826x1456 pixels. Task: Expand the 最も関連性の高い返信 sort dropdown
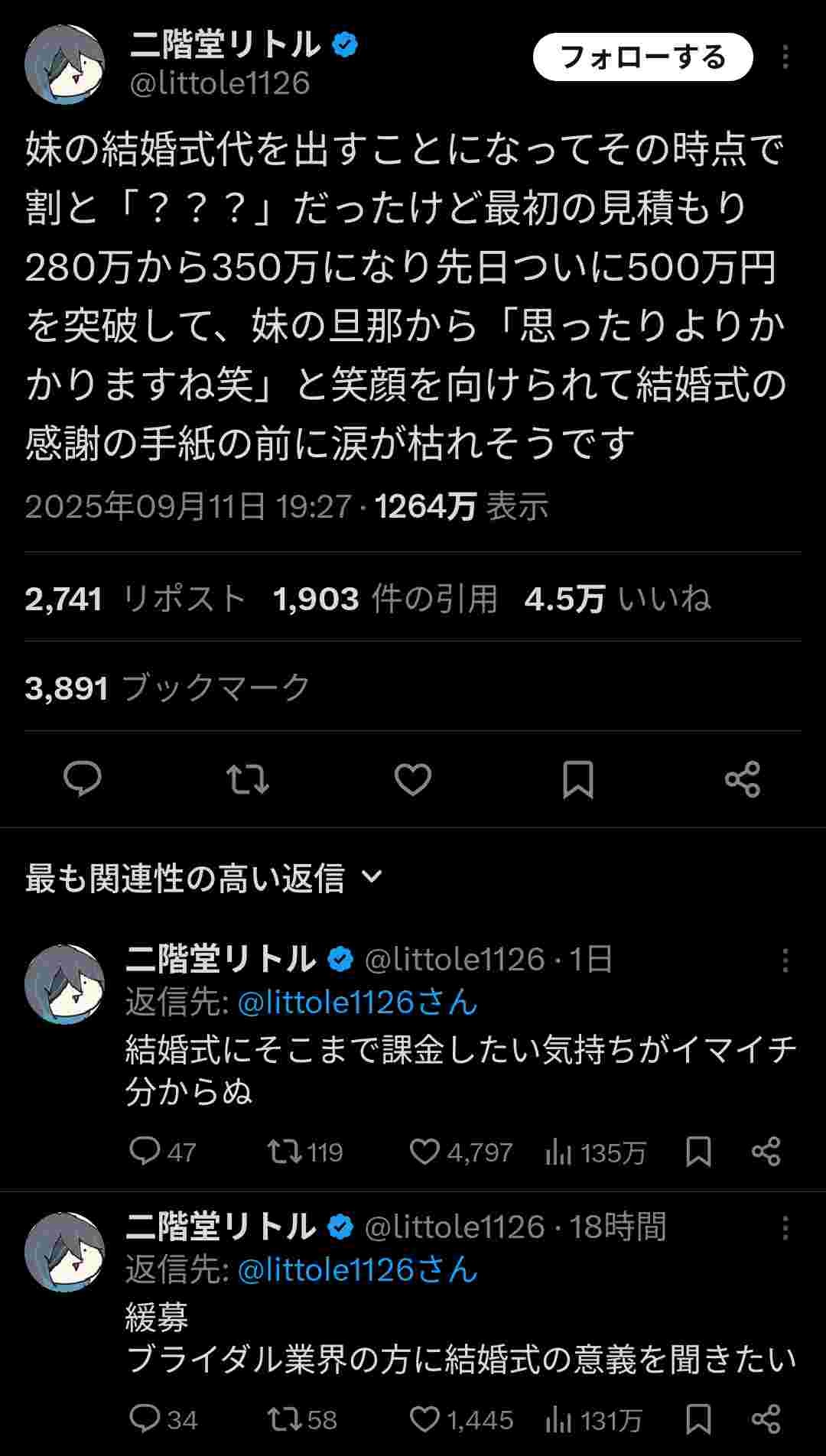[203, 878]
